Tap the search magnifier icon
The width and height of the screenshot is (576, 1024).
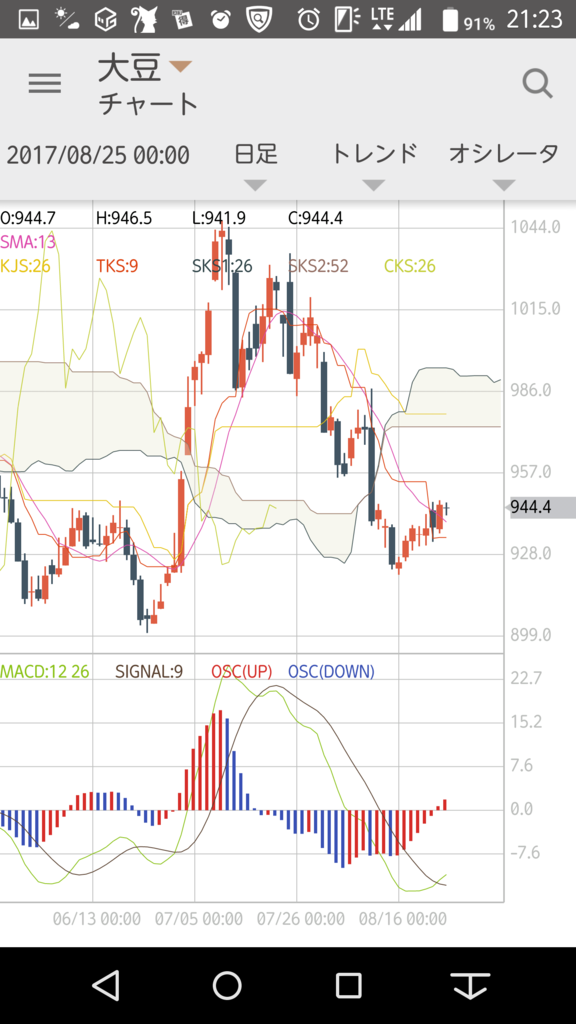[x=538, y=84]
